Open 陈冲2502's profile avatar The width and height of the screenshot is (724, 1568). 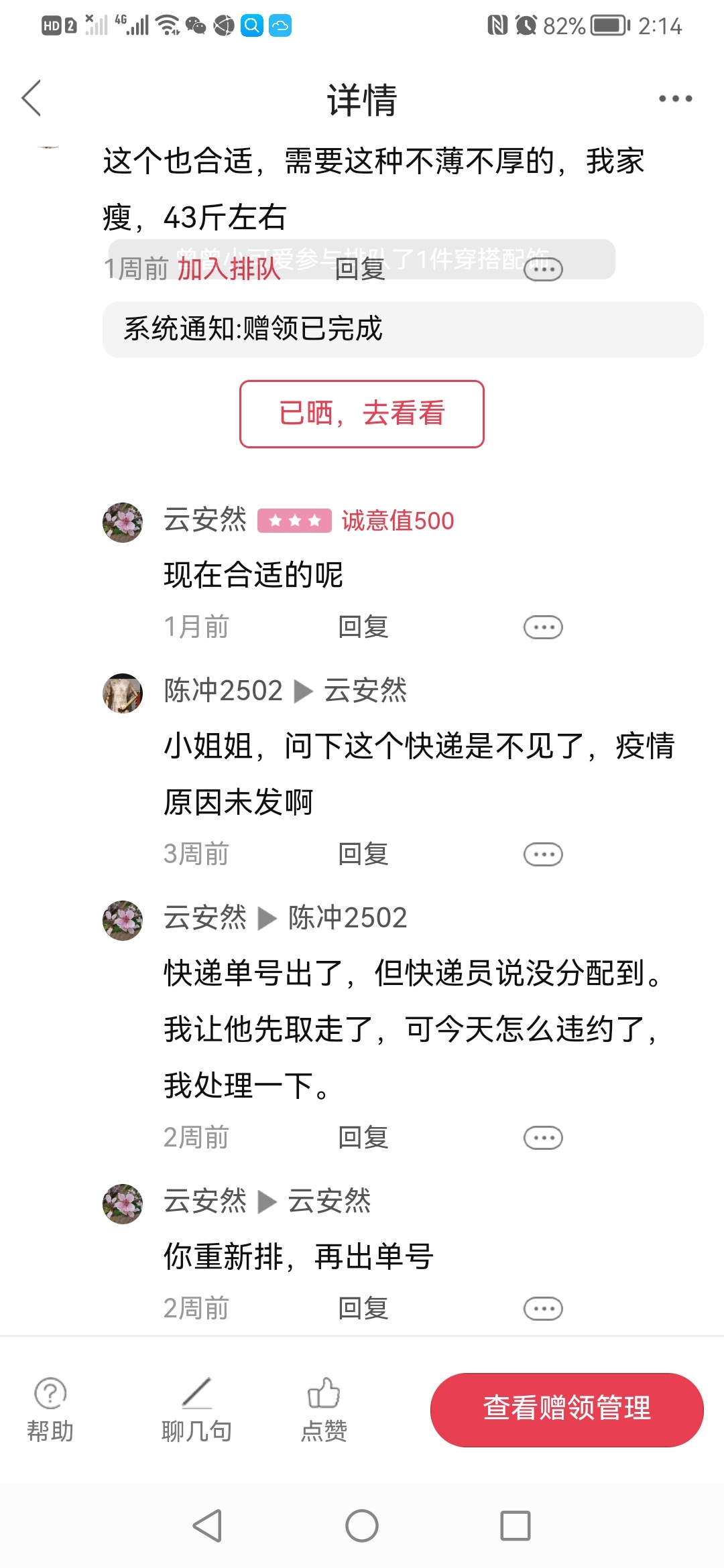[x=123, y=693]
